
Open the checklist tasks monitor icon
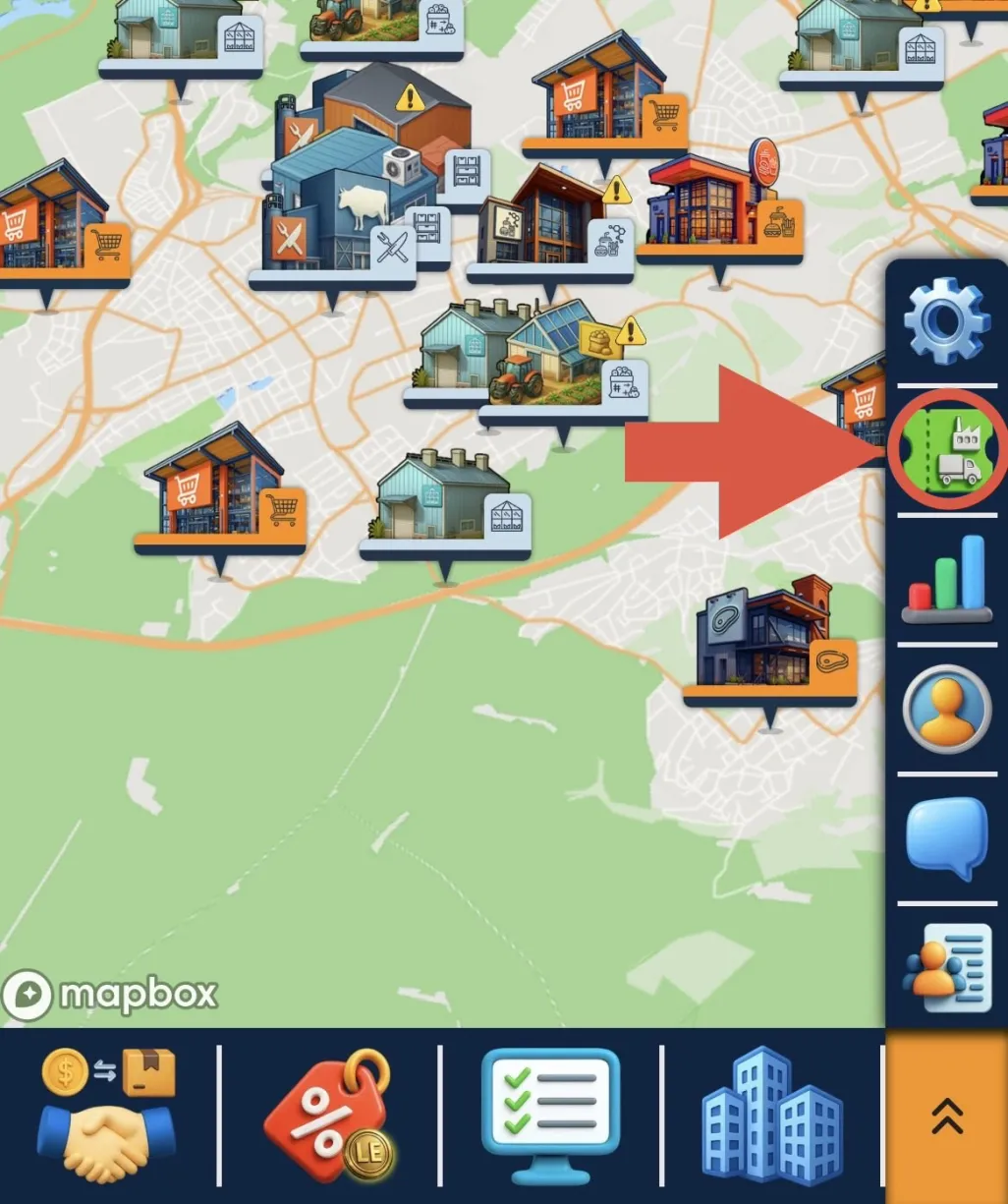coord(550,1115)
